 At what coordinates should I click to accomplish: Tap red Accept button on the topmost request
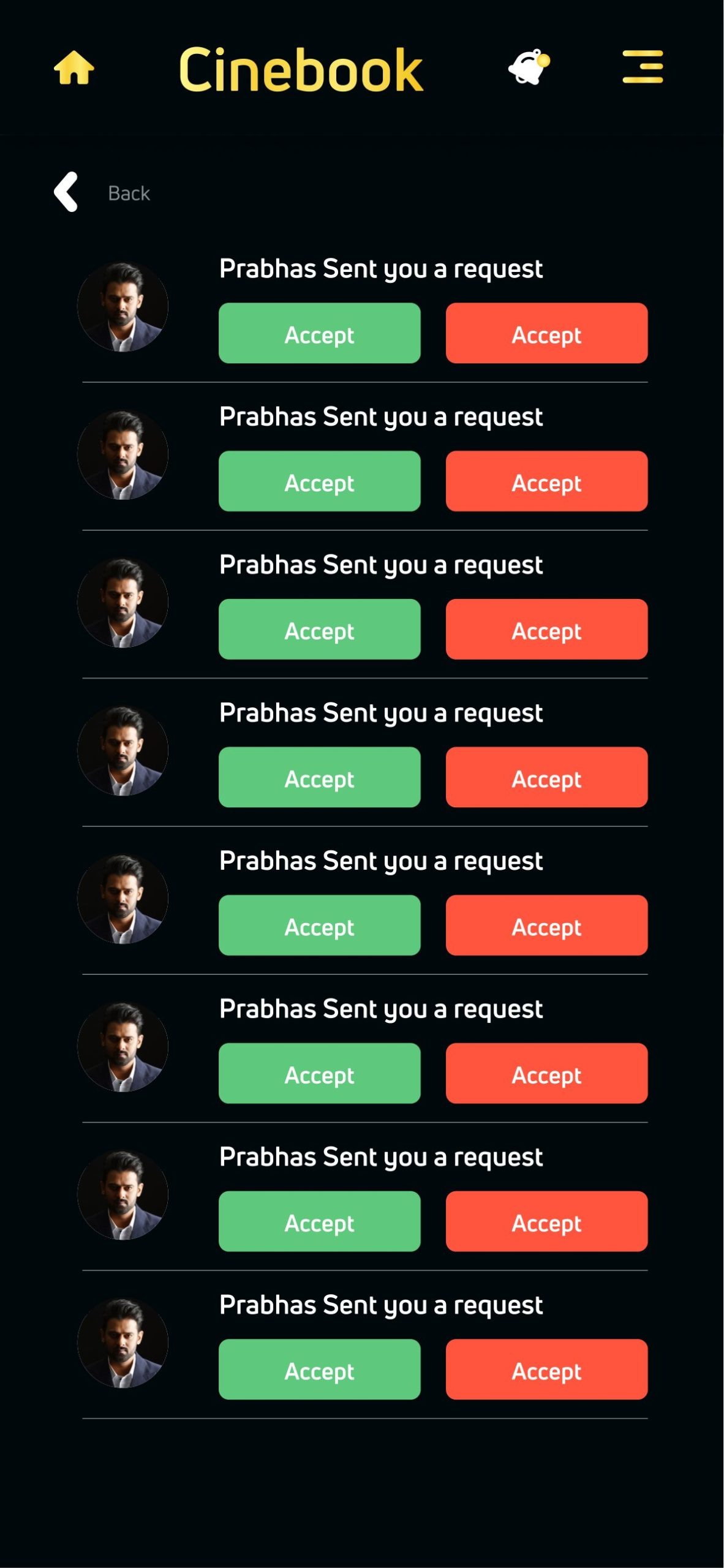[546, 333]
